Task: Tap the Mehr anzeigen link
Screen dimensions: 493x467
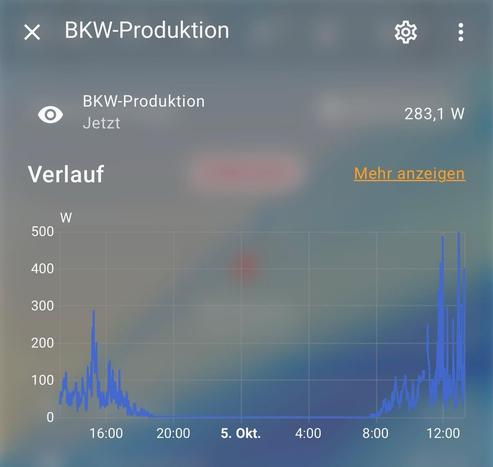Action: pyautogui.click(x=409, y=174)
